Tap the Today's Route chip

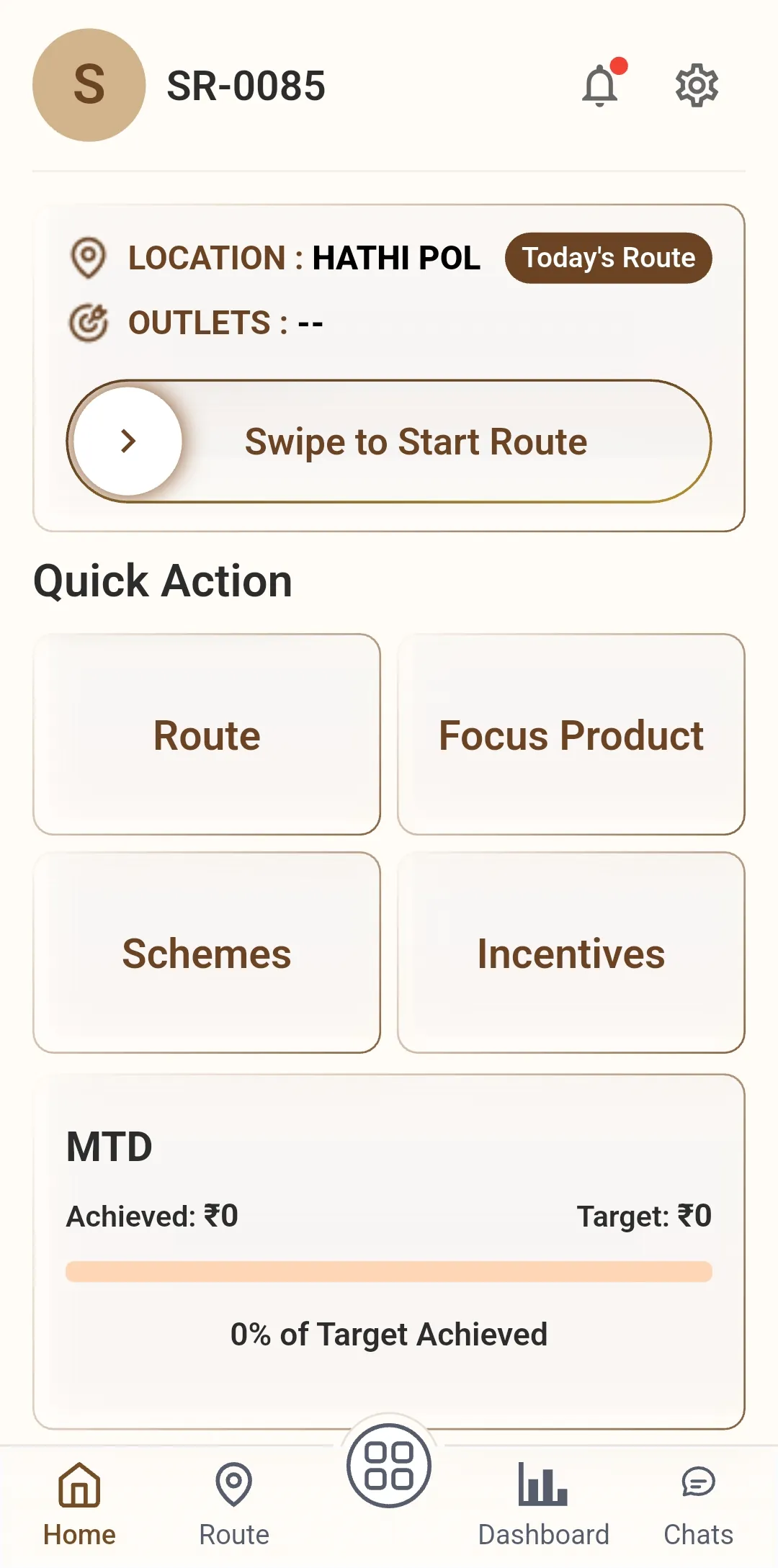(609, 258)
